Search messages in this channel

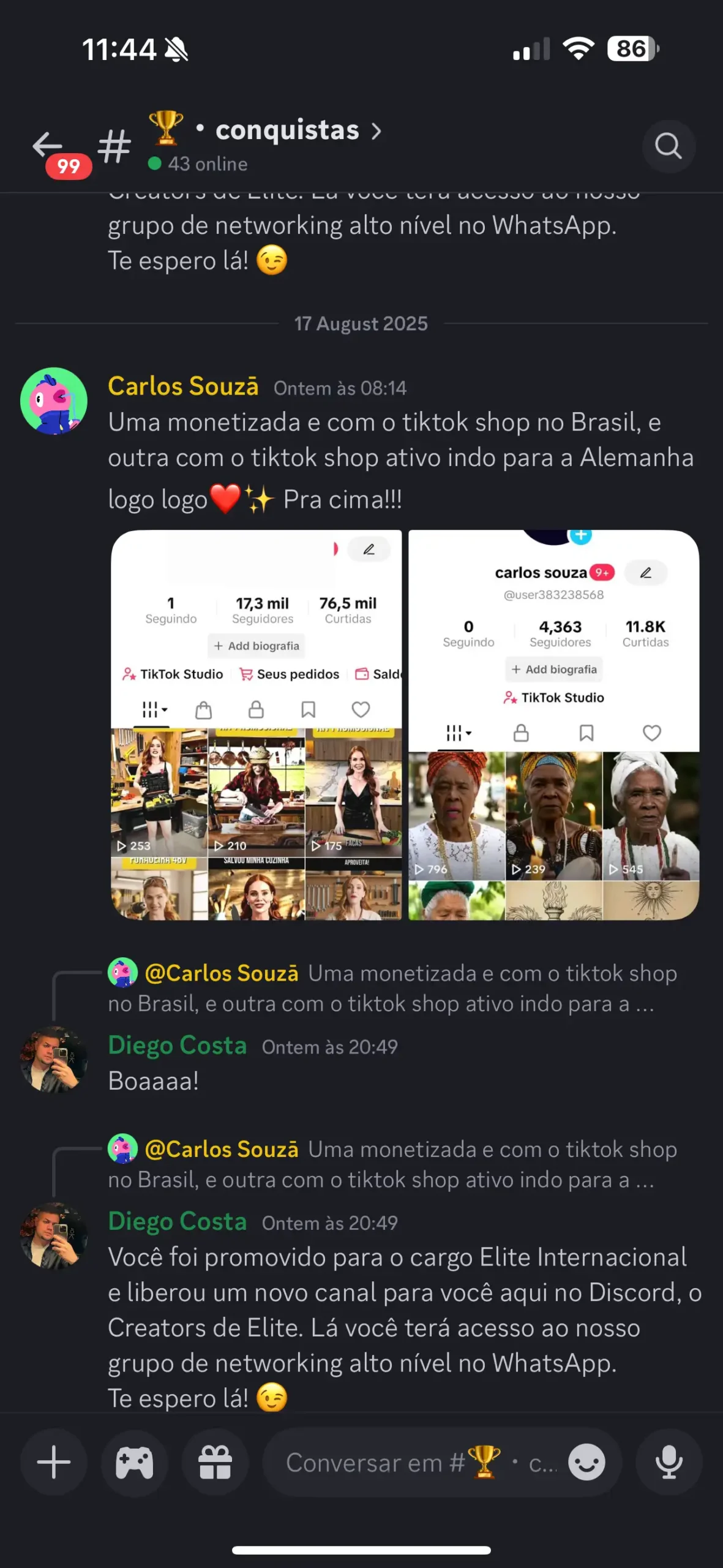pos(668,146)
